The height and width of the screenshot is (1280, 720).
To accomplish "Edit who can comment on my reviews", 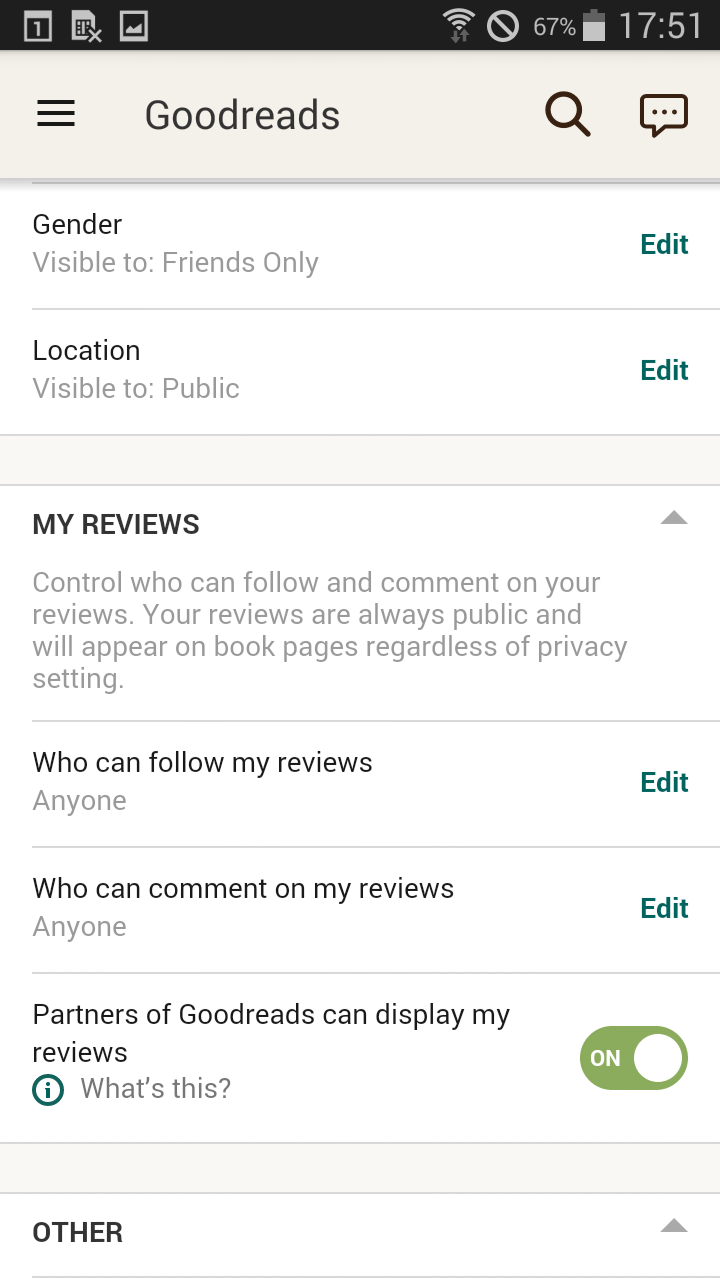I will (664, 908).
